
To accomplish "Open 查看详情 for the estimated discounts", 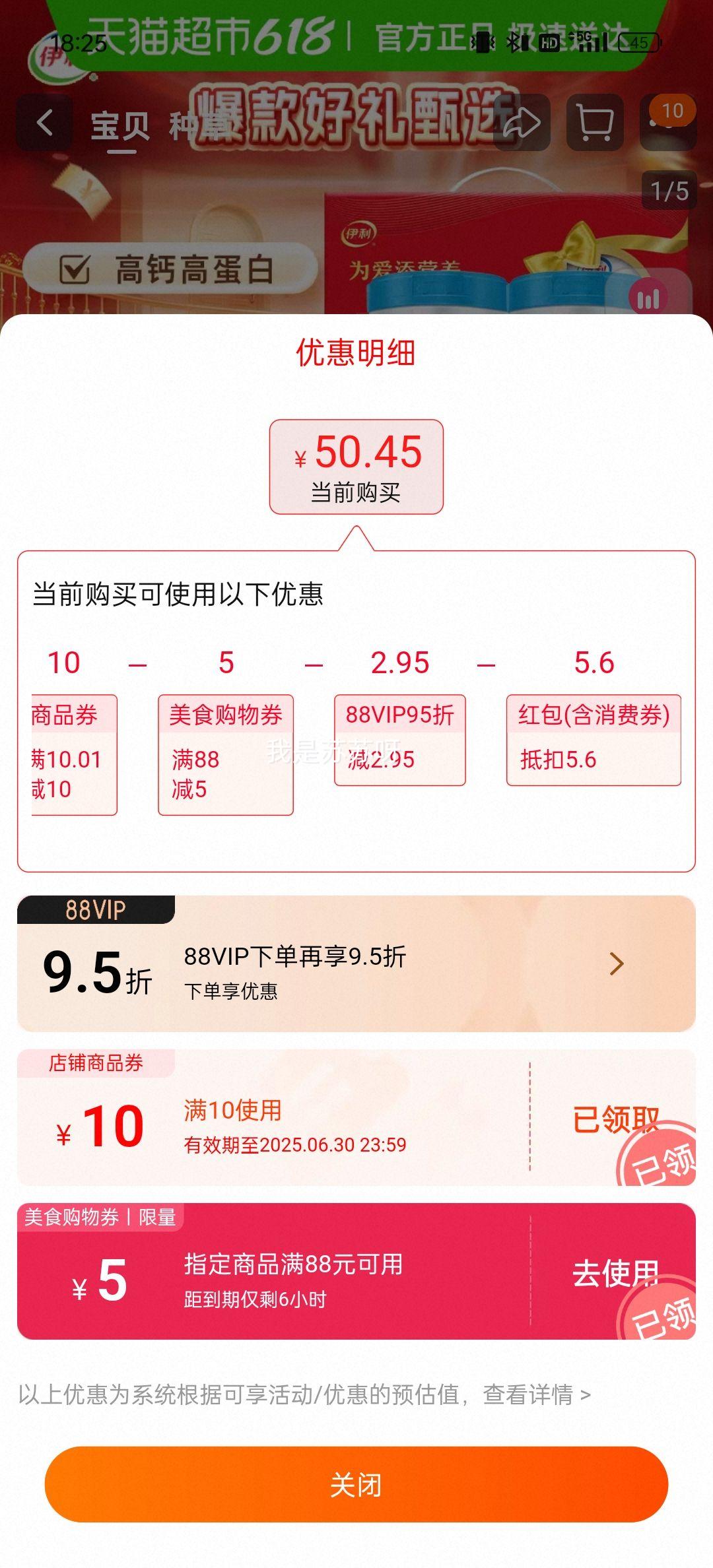I will pos(536,1394).
